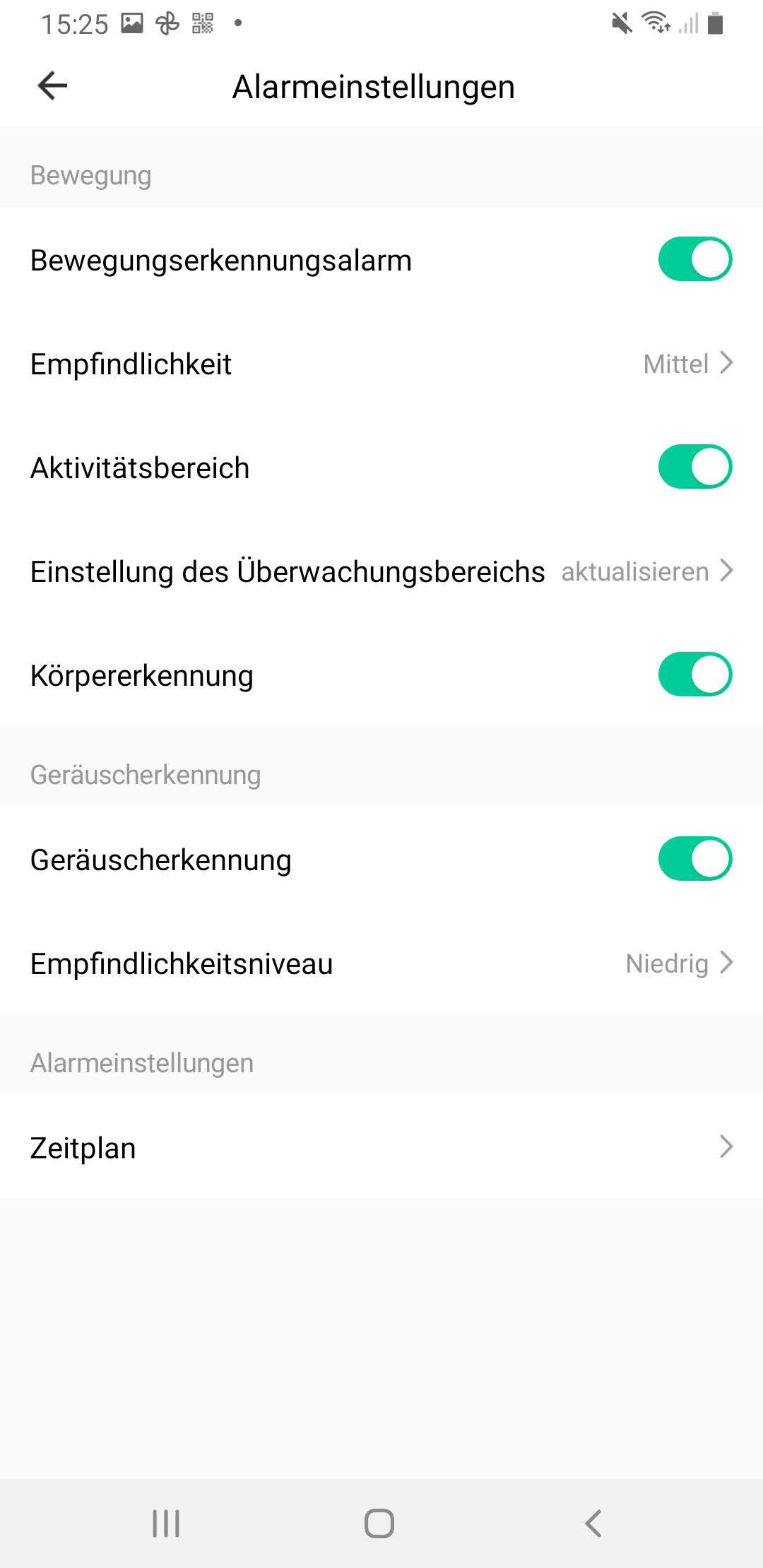Show recent apps from navigation bar
763x1568 pixels.
coord(166,1524)
